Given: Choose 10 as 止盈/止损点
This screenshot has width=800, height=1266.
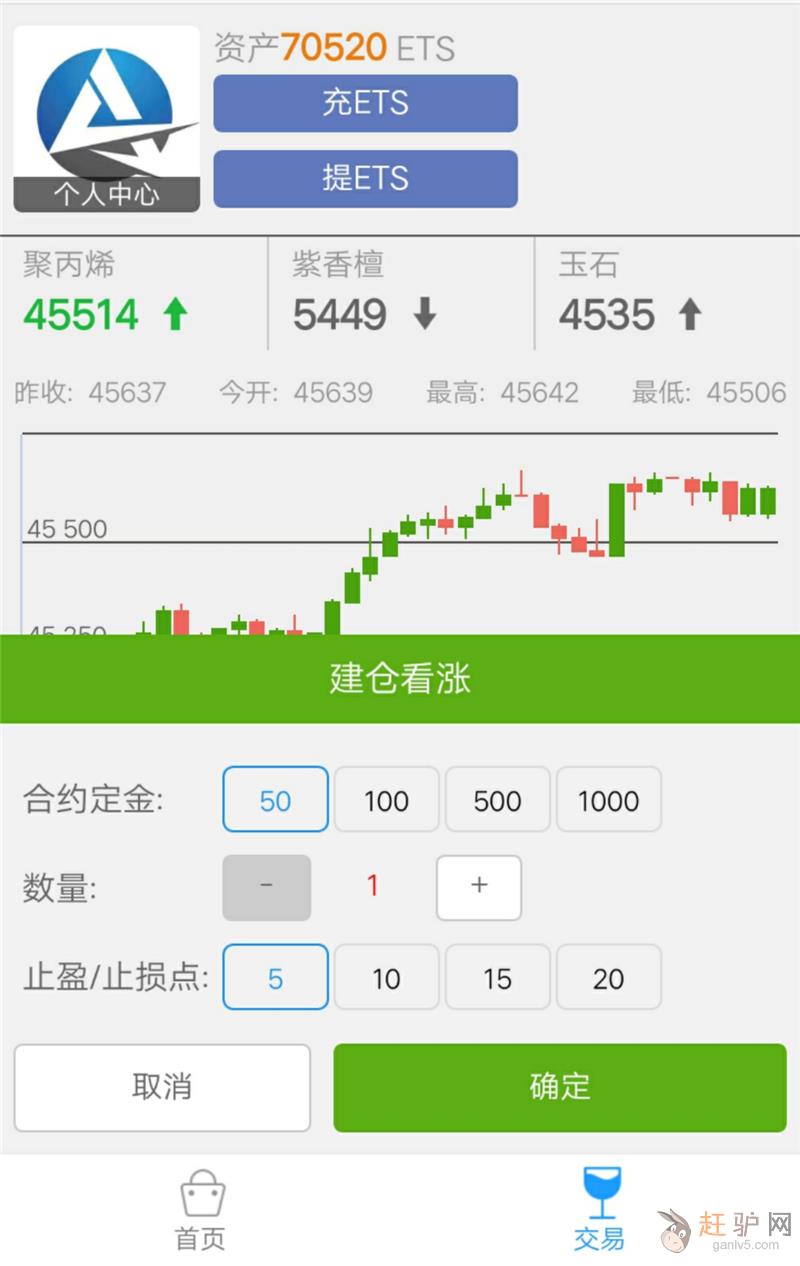Looking at the screenshot, I should [386, 978].
